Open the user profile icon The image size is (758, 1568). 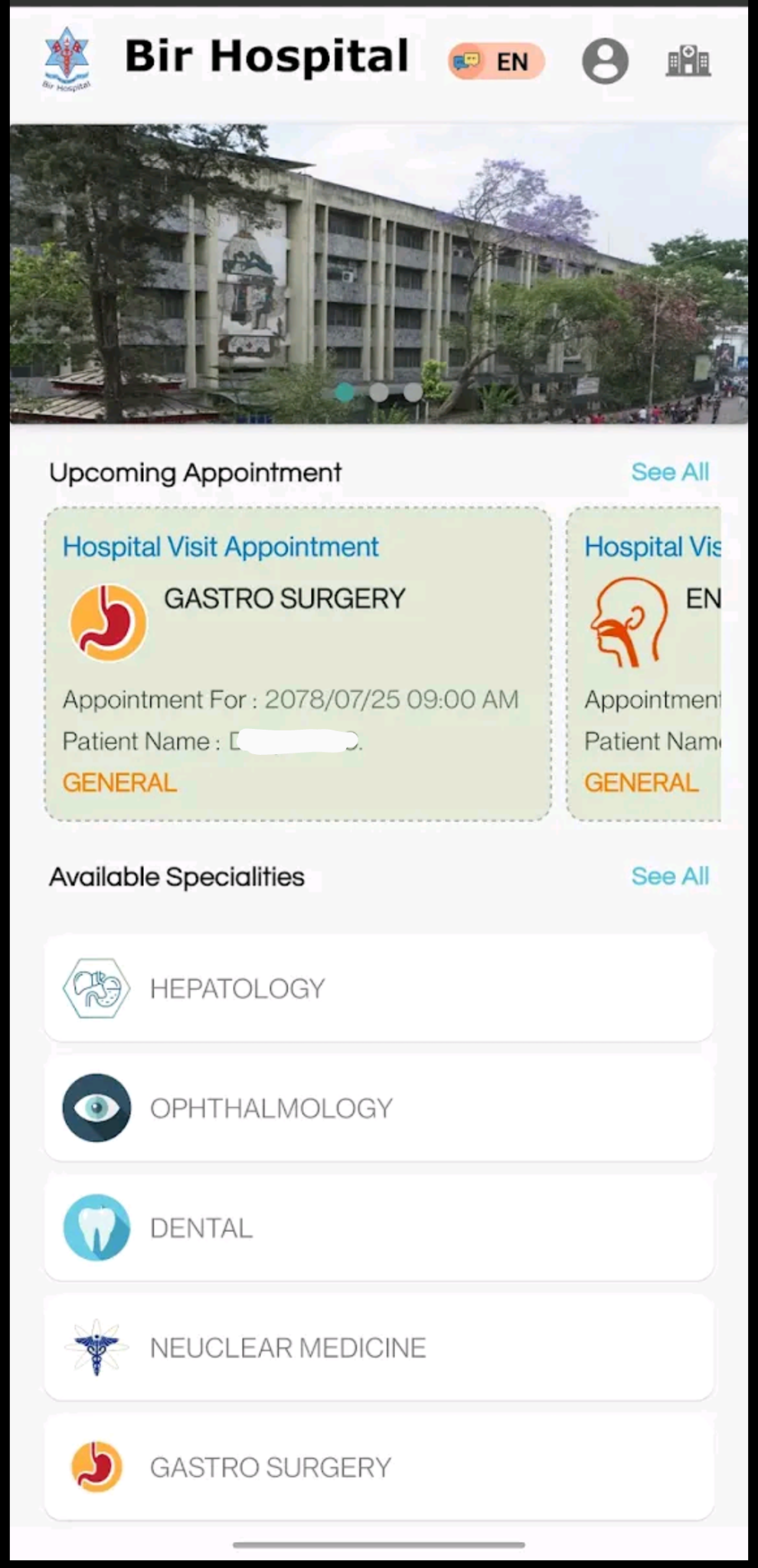tap(606, 61)
